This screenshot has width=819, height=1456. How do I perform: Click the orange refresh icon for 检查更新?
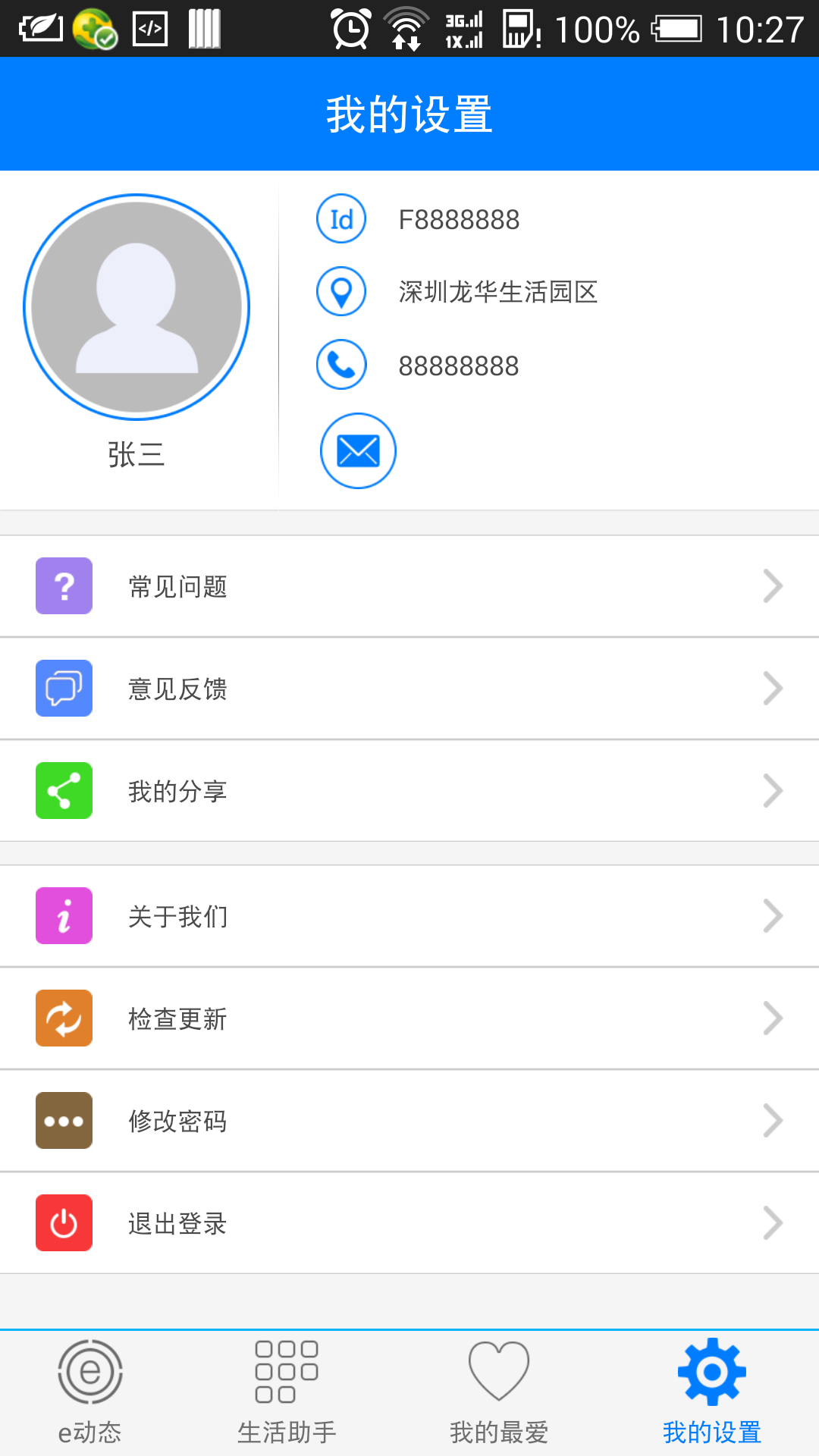pyautogui.click(x=64, y=1018)
